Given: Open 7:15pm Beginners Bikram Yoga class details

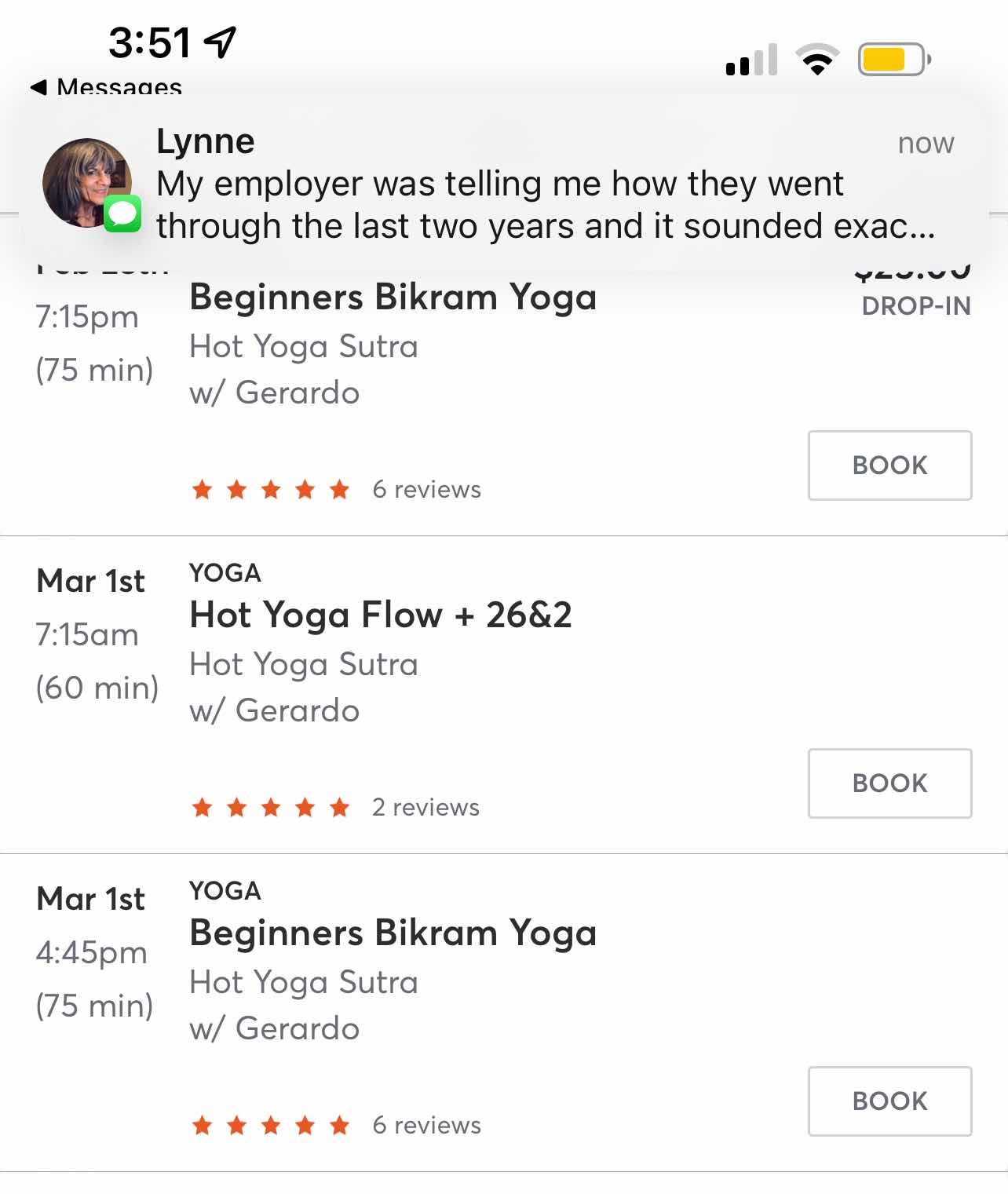Looking at the screenshot, I should coord(393,298).
